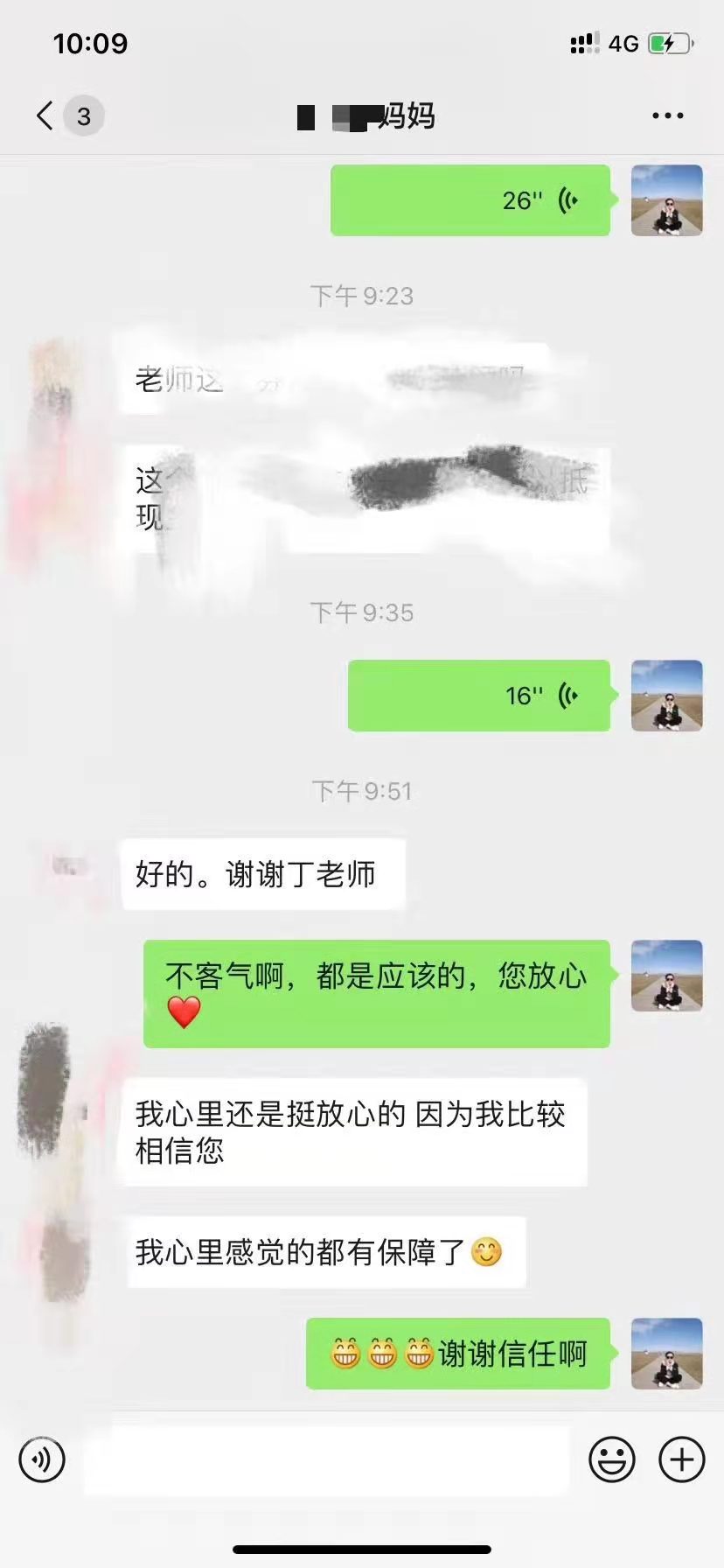Open sender avatar beside 谢谢信任啊 message

pyautogui.click(x=667, y=1354)
